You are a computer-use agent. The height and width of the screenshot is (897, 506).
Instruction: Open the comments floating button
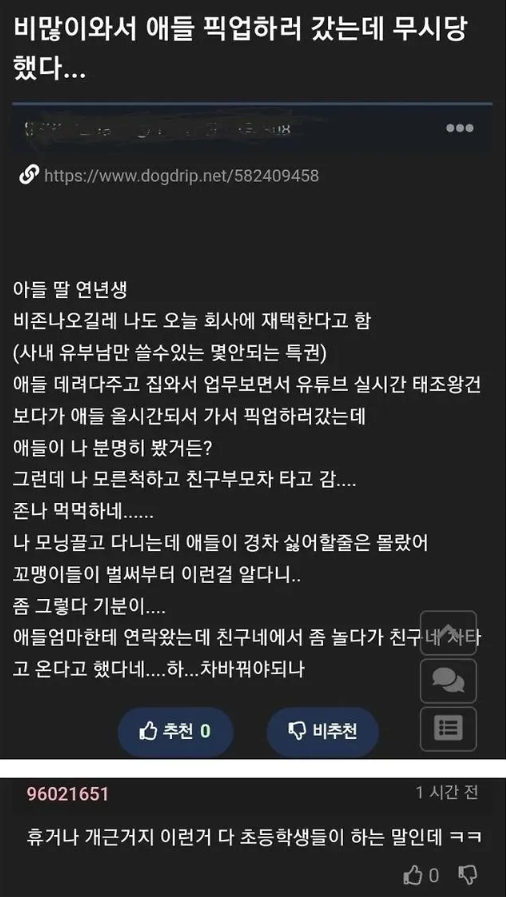(x=448, y=681)
